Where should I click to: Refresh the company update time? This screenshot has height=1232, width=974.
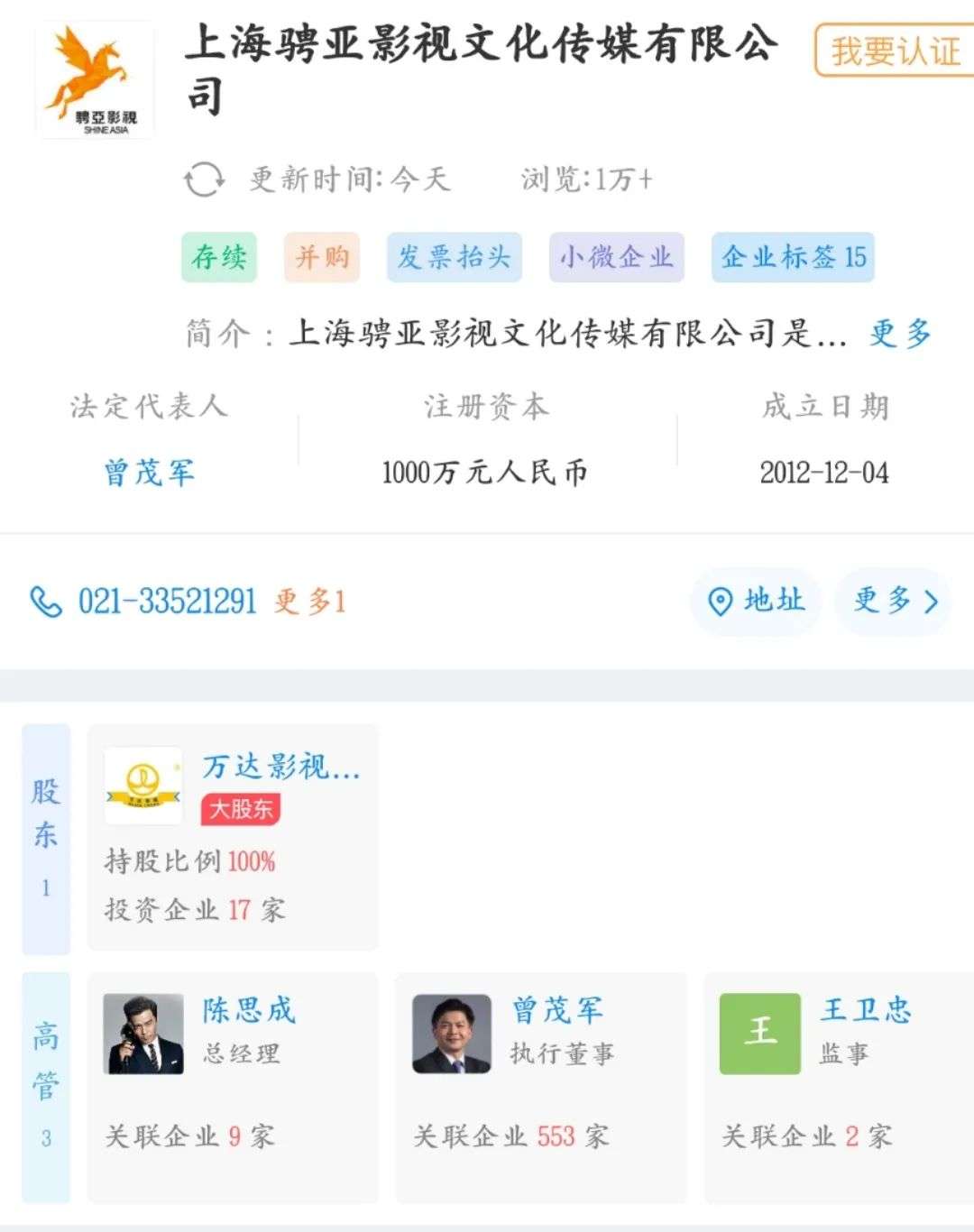(205, 179)
